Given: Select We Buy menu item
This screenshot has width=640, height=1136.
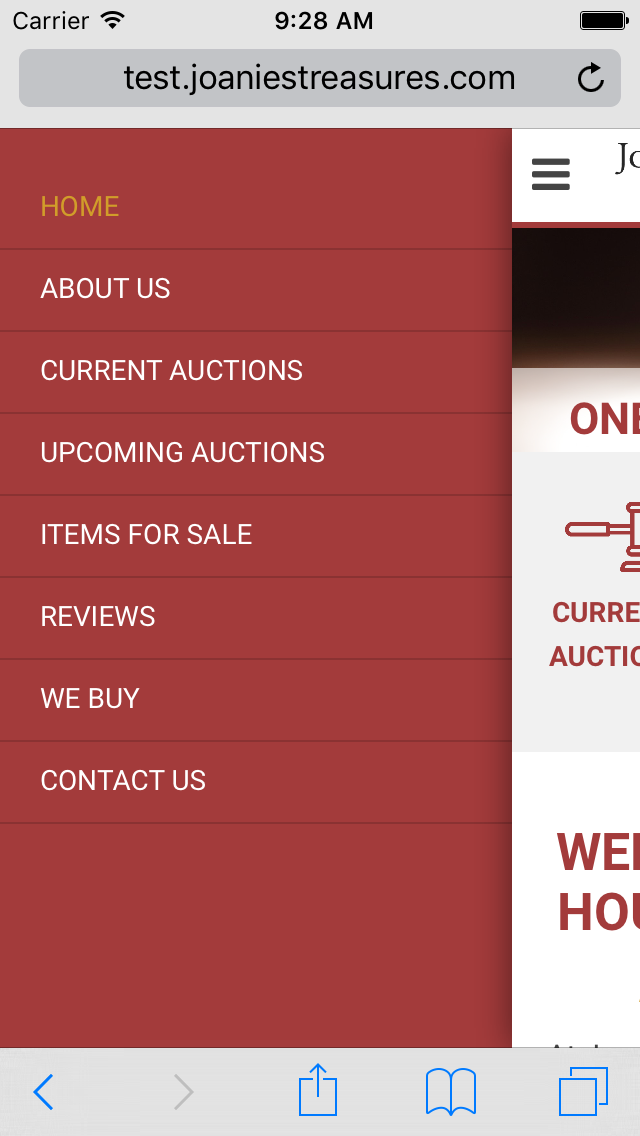Looking at the screenshot, I should point(90,699).
